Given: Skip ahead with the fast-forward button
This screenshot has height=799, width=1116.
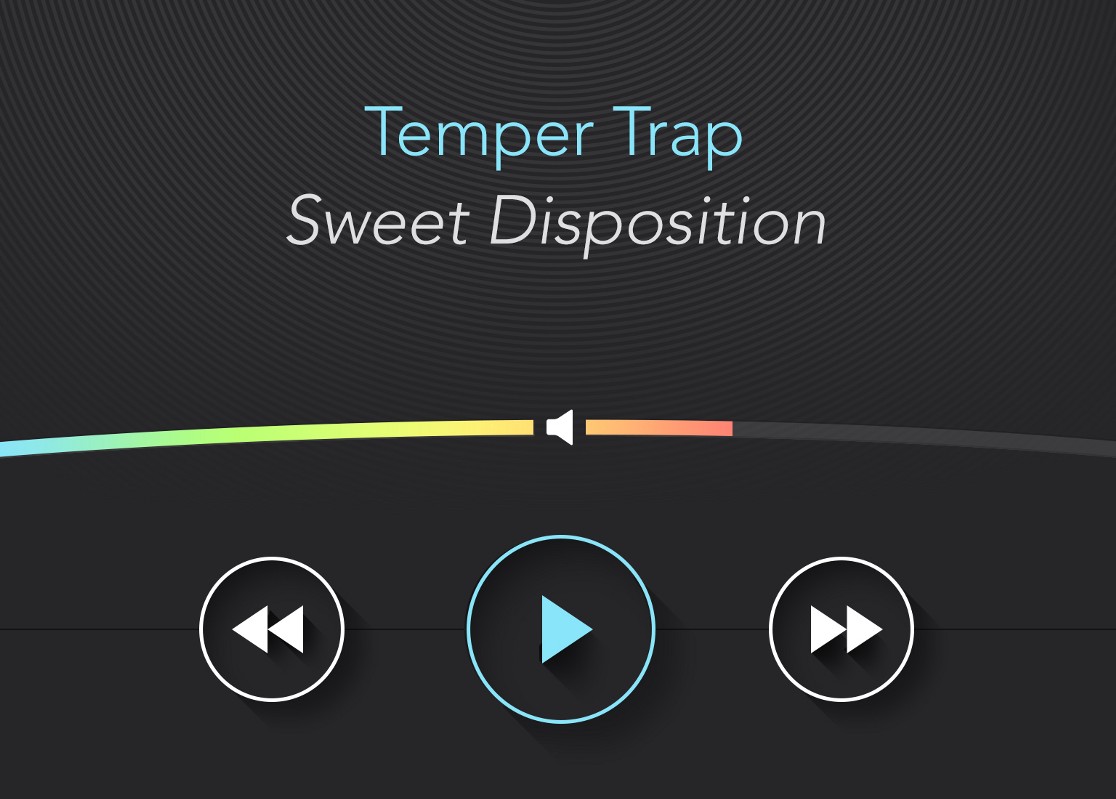Looking at the screenshot, I should click(841, 629).
